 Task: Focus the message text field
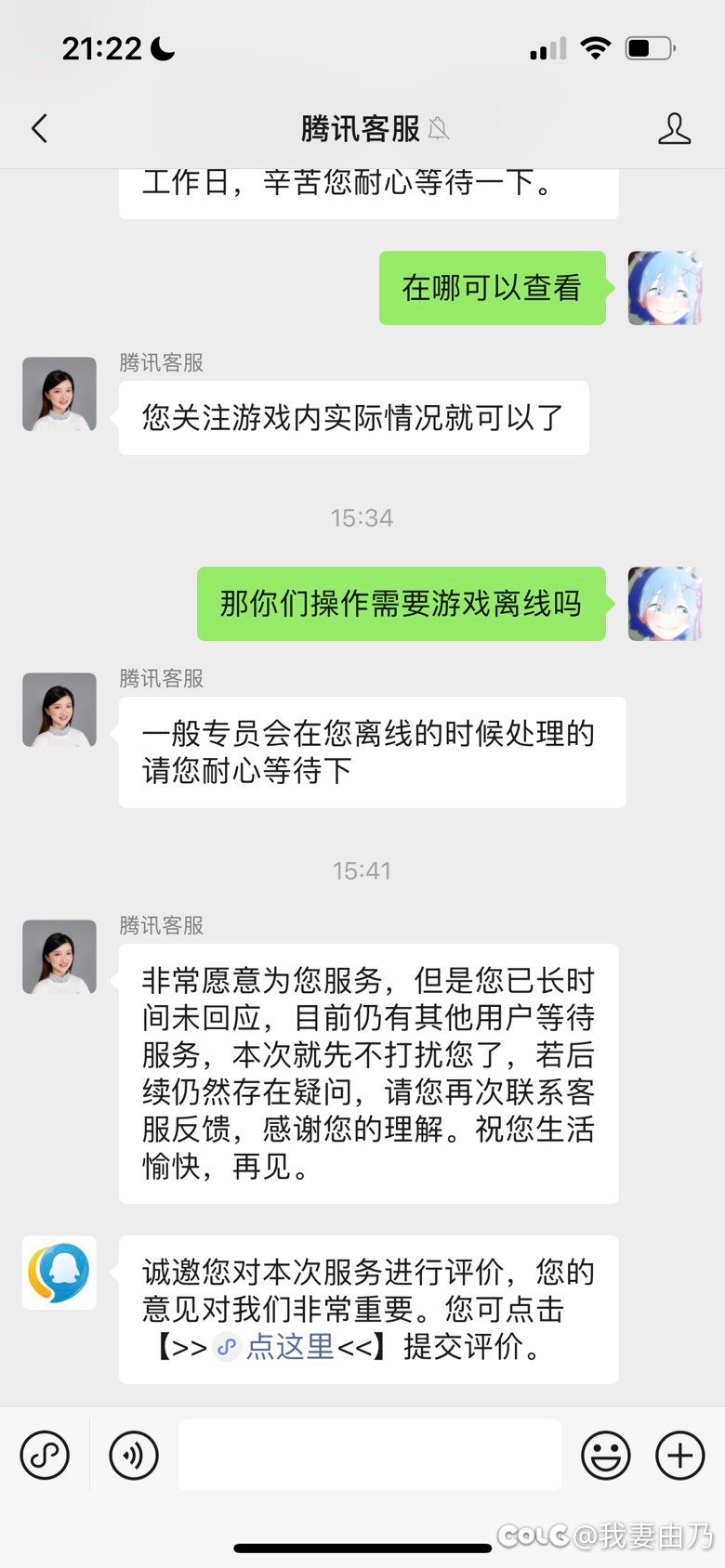pos(369,1455)
